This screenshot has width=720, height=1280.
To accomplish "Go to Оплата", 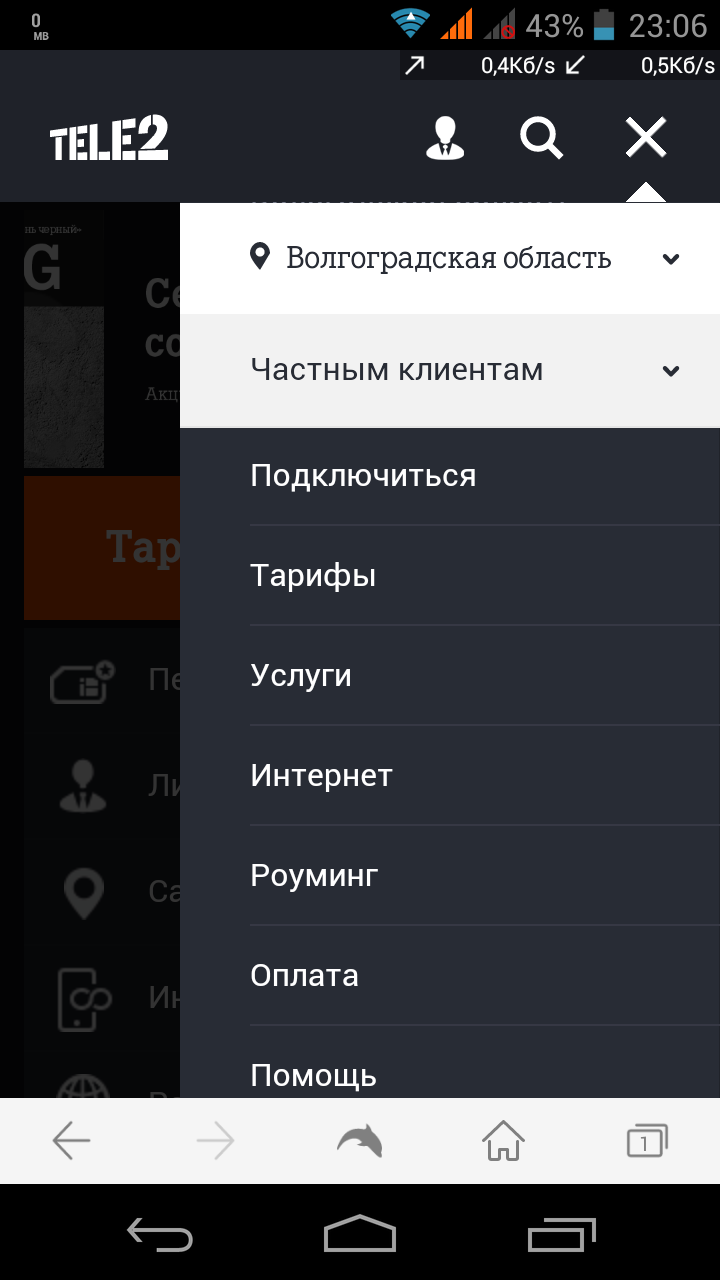I will point(304,976).
